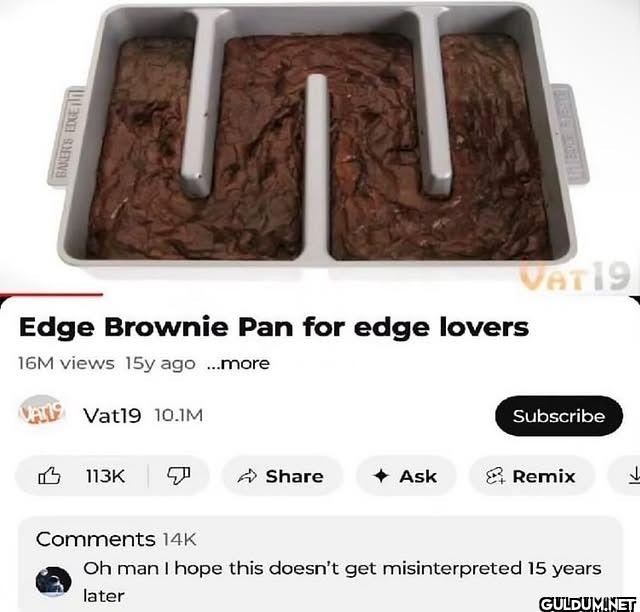Like the video with 113K likes
The width and height of the screenshot is (640, 612).
point(84,476)
